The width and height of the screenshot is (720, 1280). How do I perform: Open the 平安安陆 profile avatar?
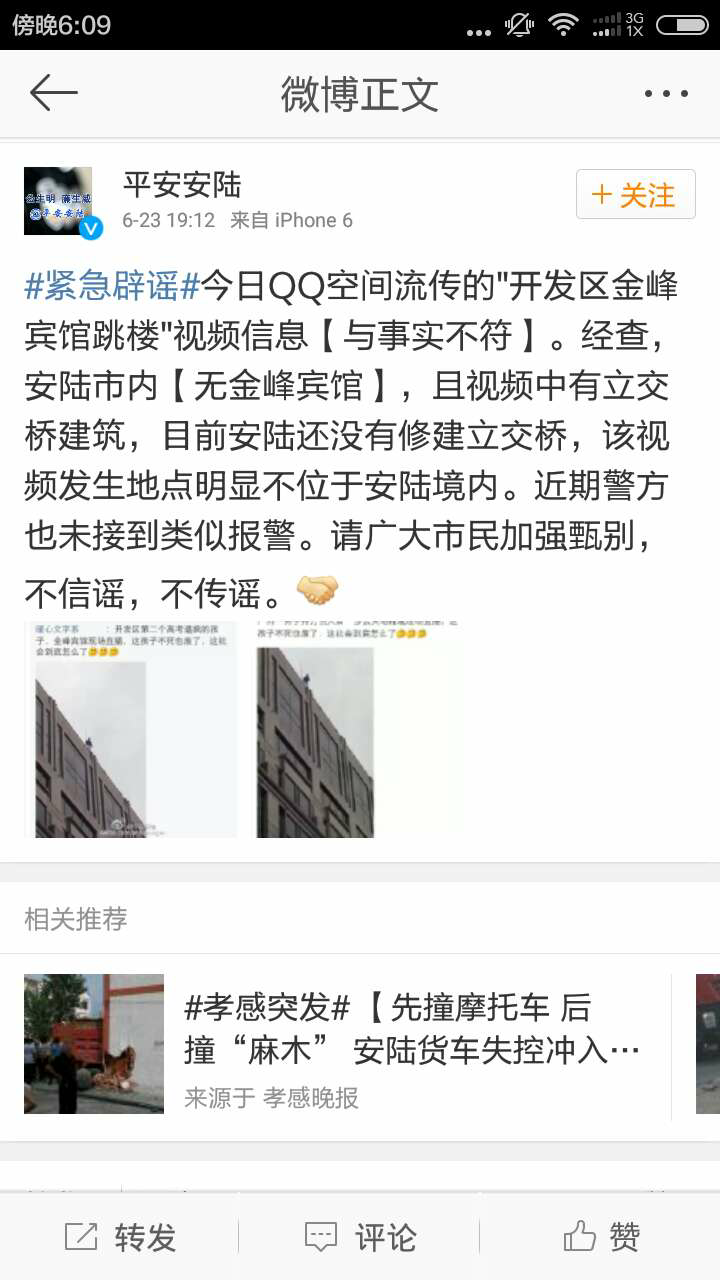click(59, 201)
